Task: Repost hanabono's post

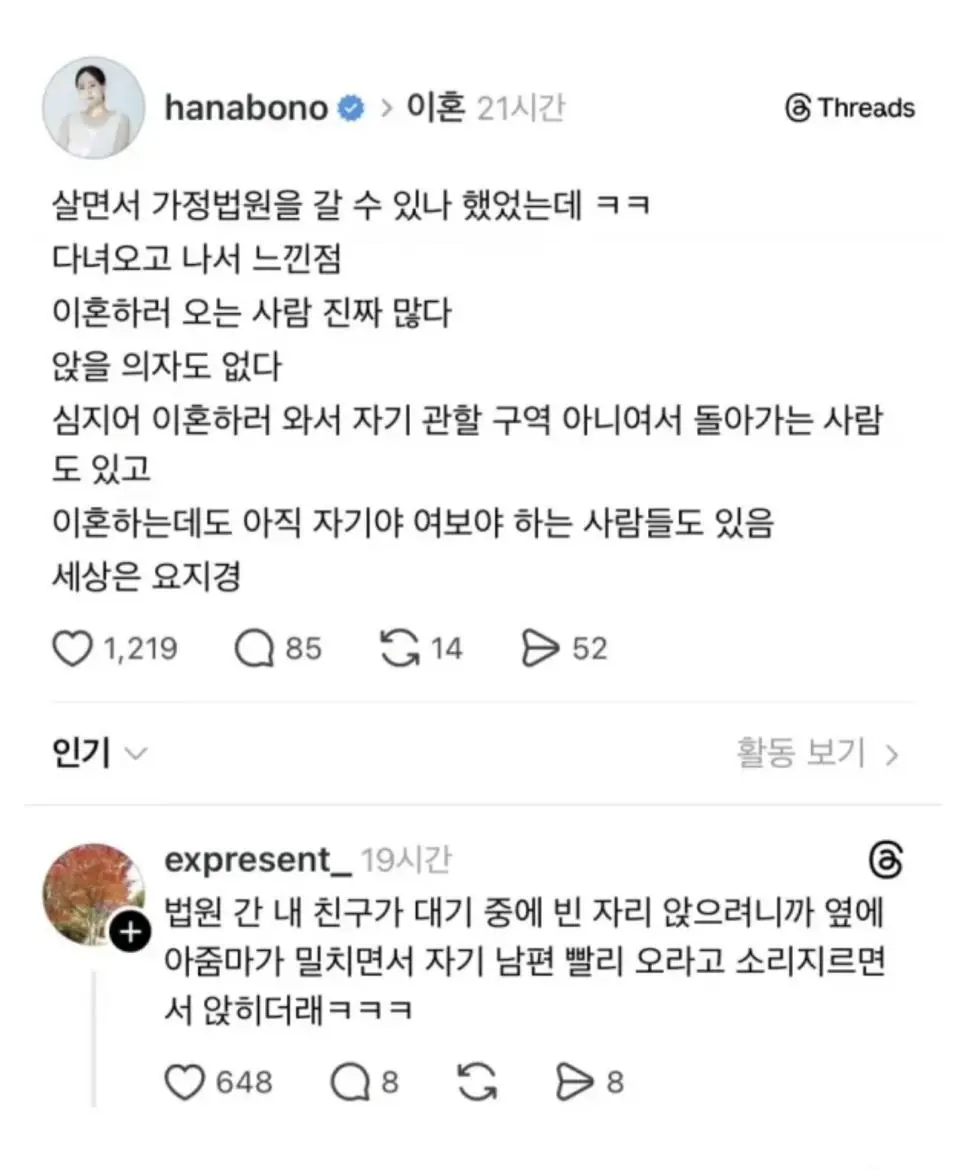Action: [x=400, y=649]
